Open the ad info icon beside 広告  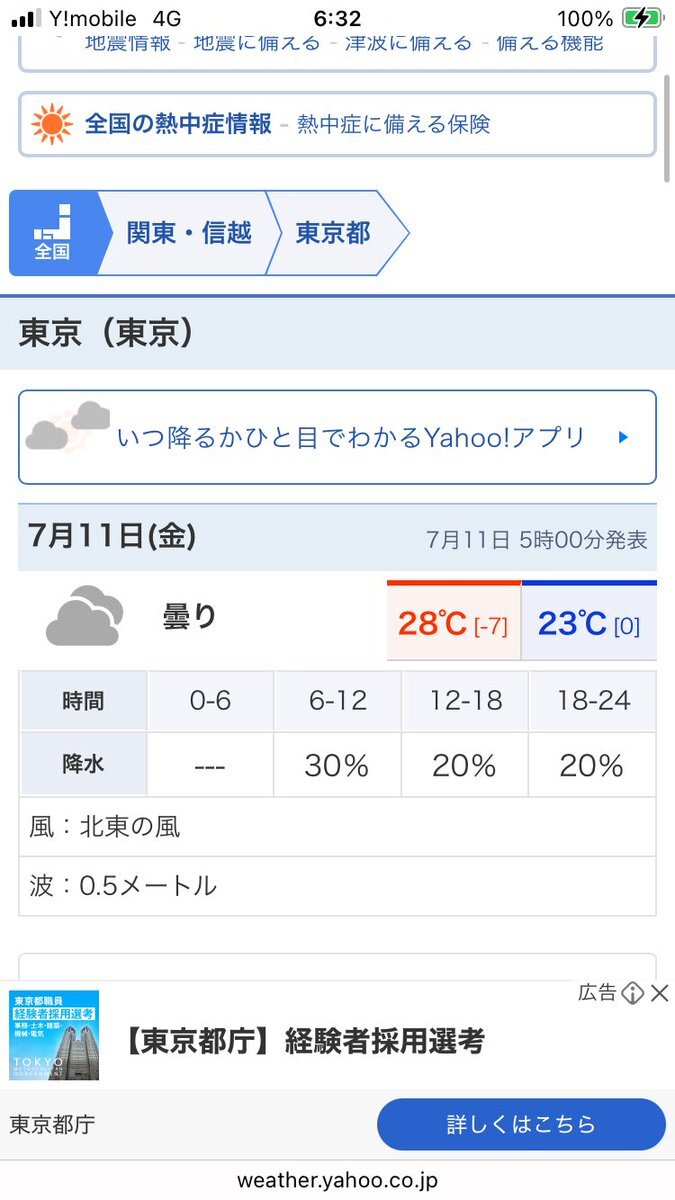click(632, 993)
